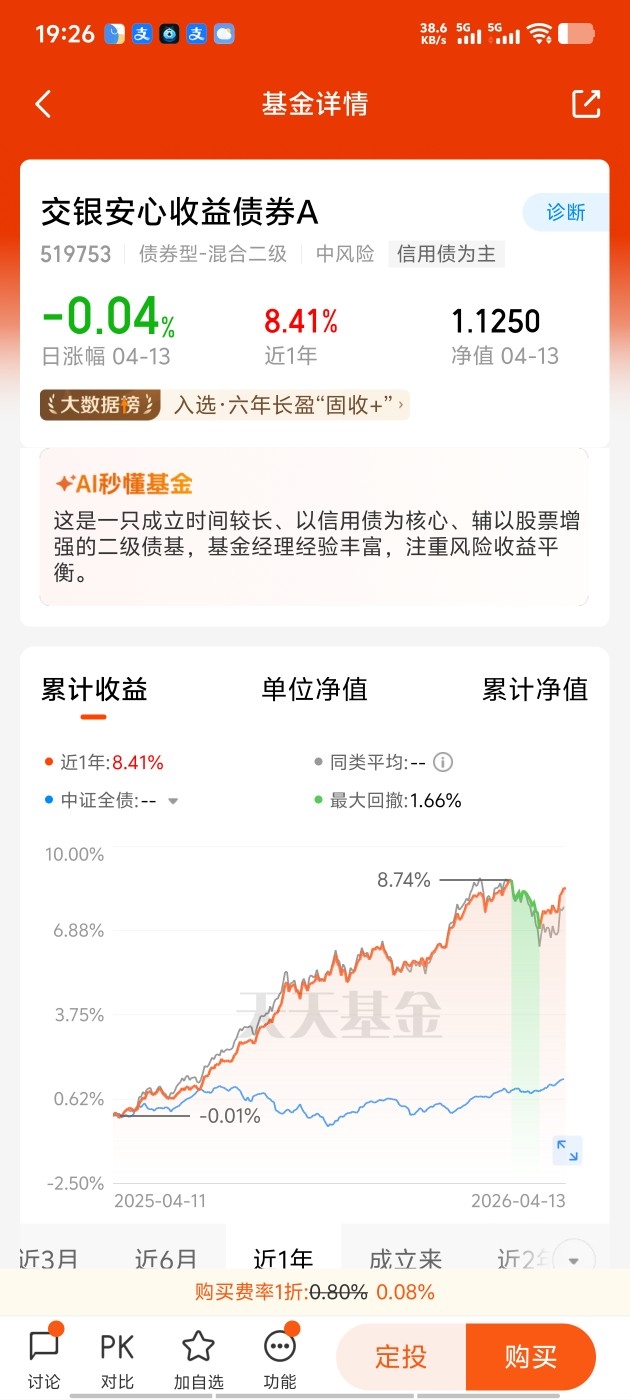Go back from the fund details page
This screenshot has height=1400, width=630.
[43, 104]
